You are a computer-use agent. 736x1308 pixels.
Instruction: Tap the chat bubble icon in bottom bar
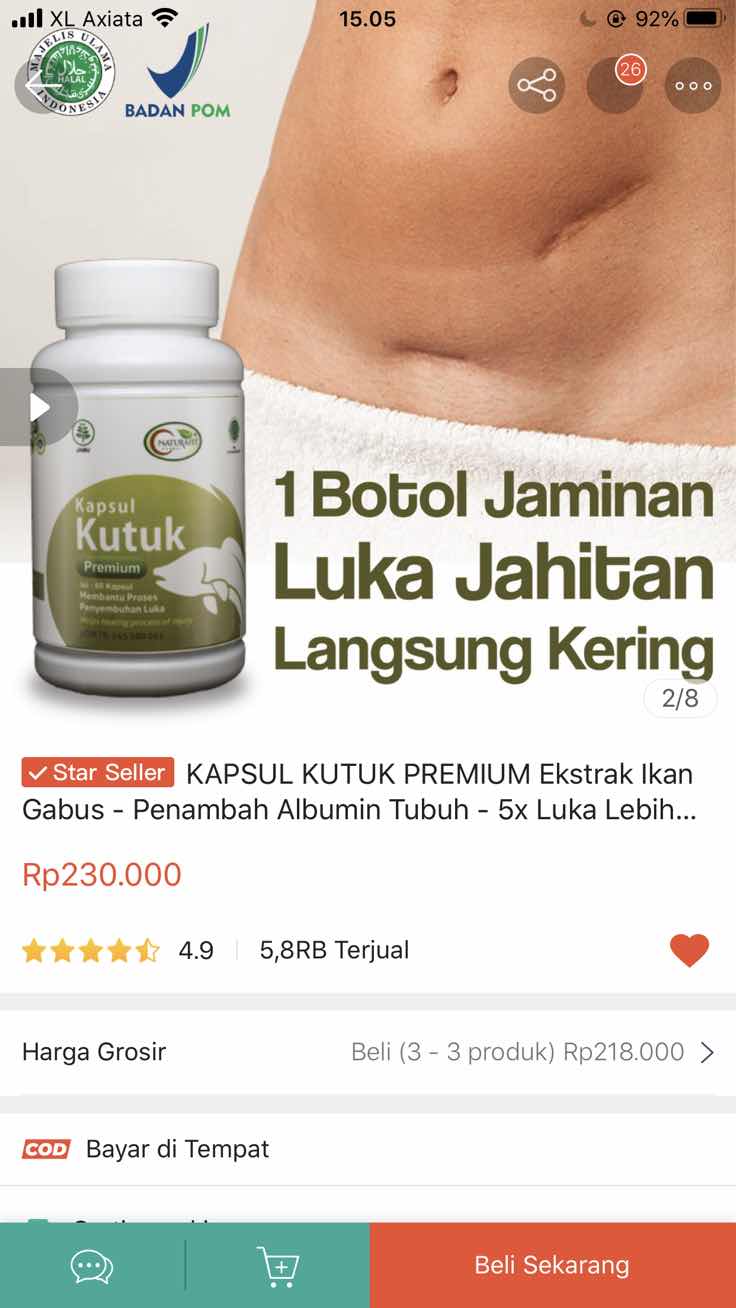(91, 1265)
